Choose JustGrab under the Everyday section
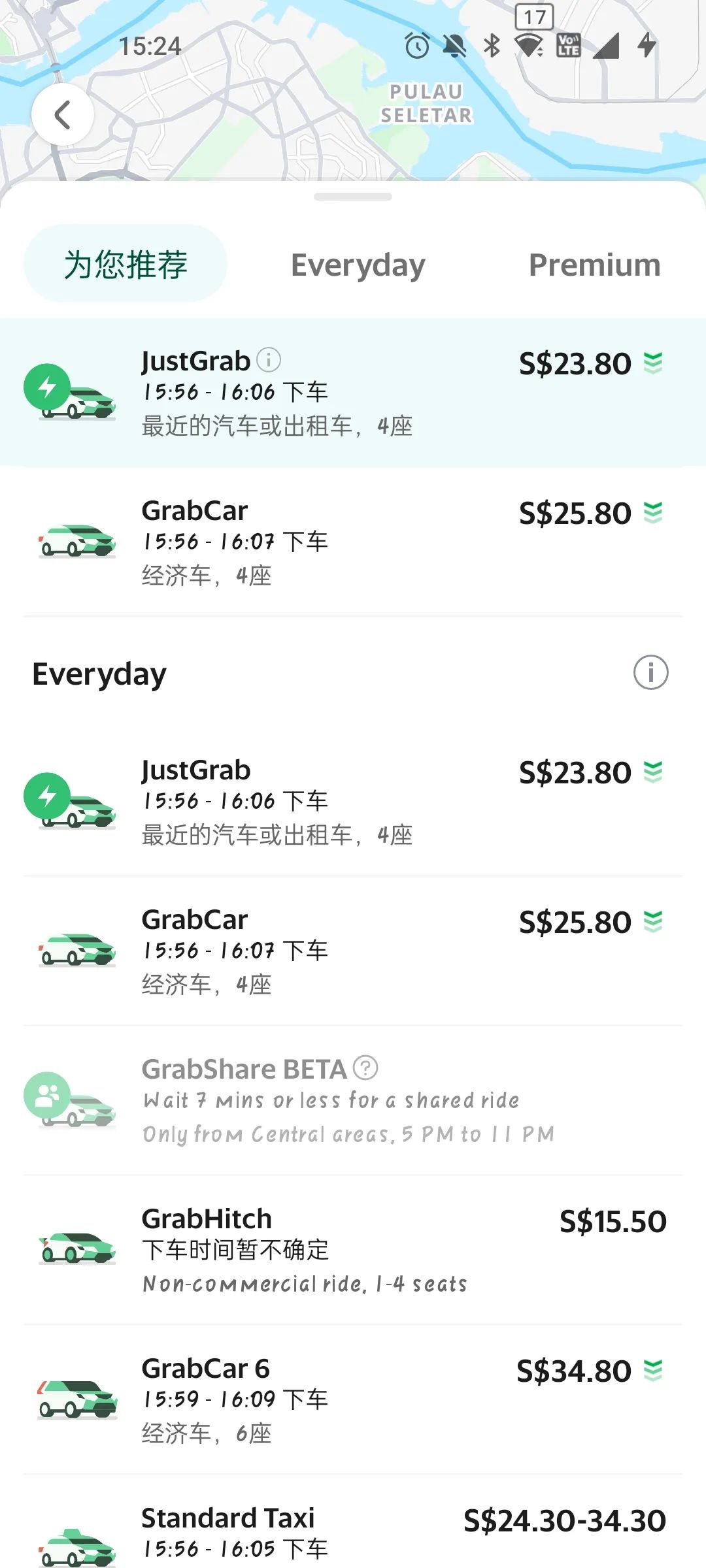Screen dimensions: 706x1568 pos(353,801)
